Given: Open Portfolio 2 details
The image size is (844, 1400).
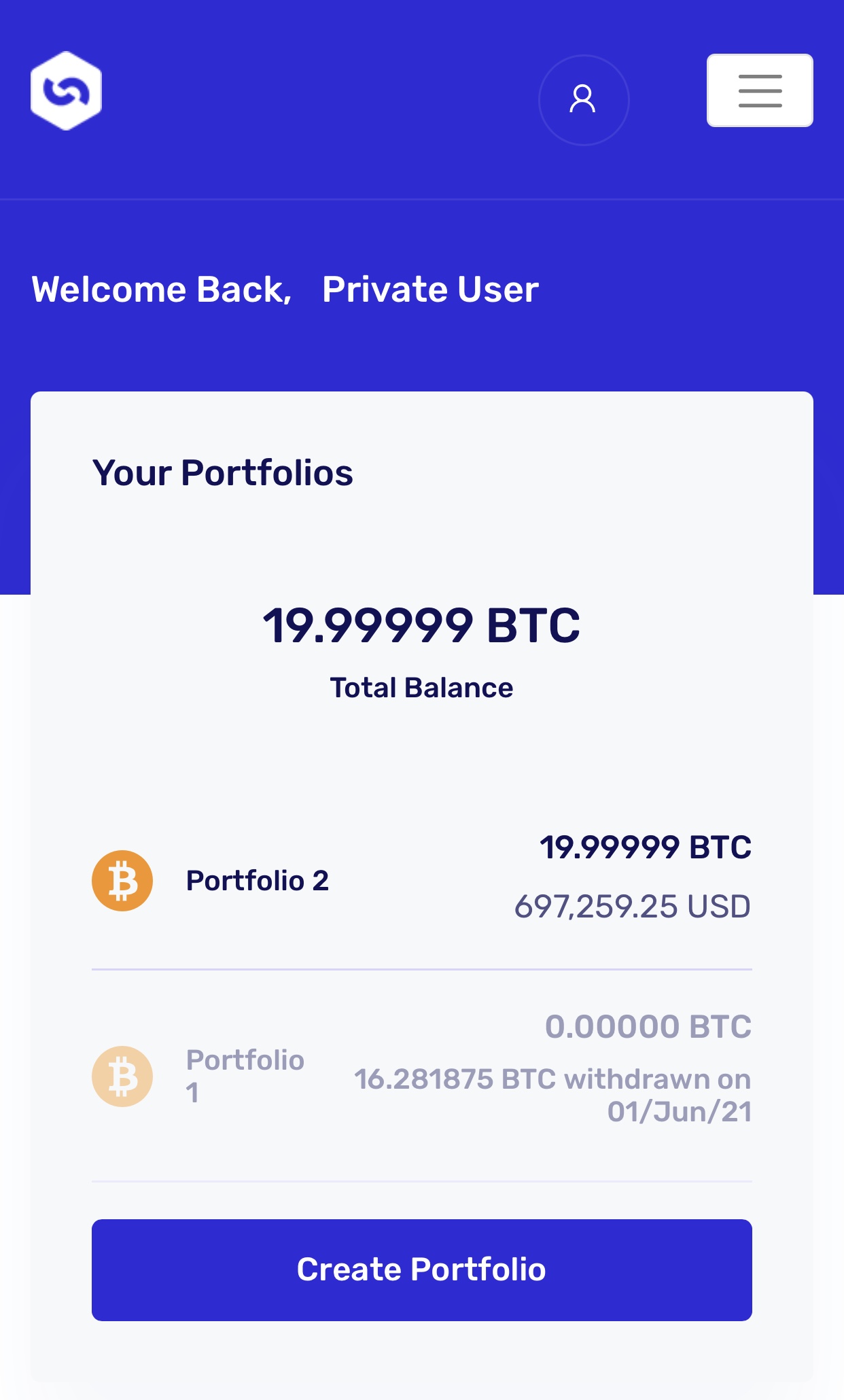Looking at the screenshot, I should point(421,880).
